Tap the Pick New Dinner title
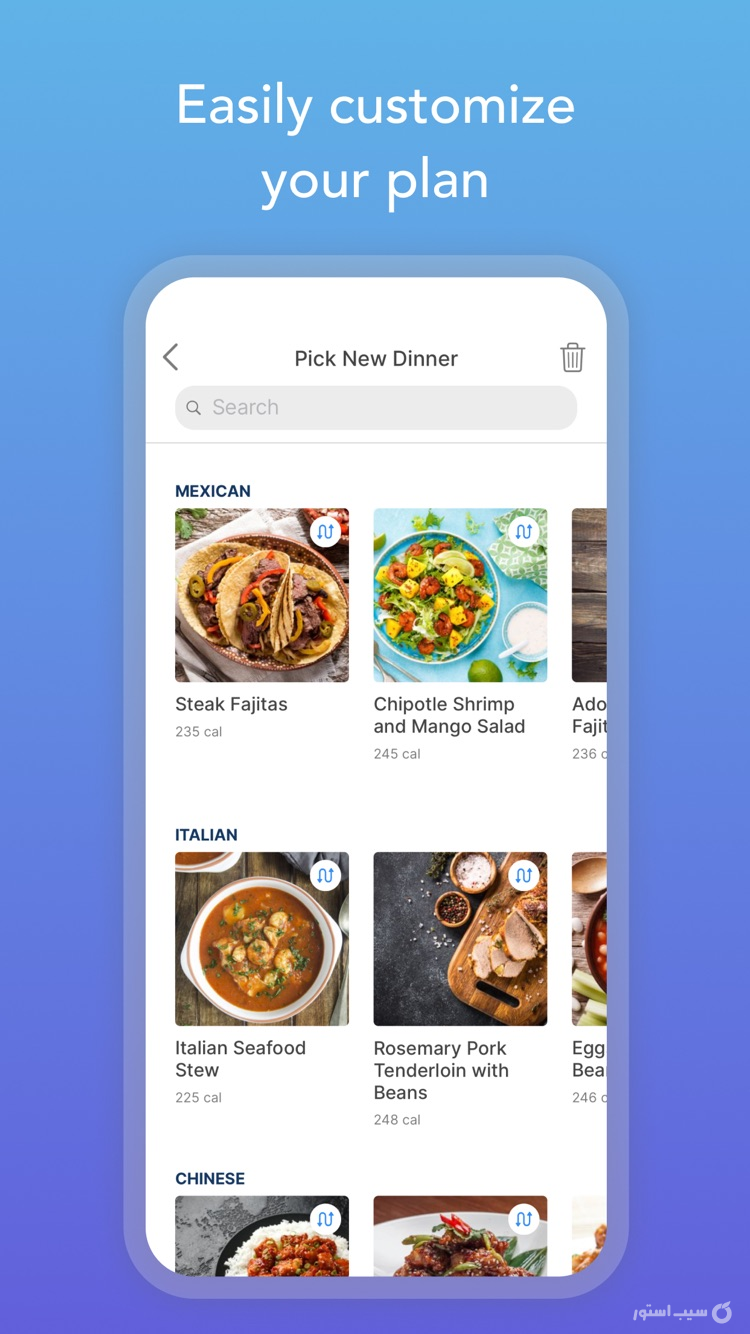The image size is (750, 1334). point(375,358)
